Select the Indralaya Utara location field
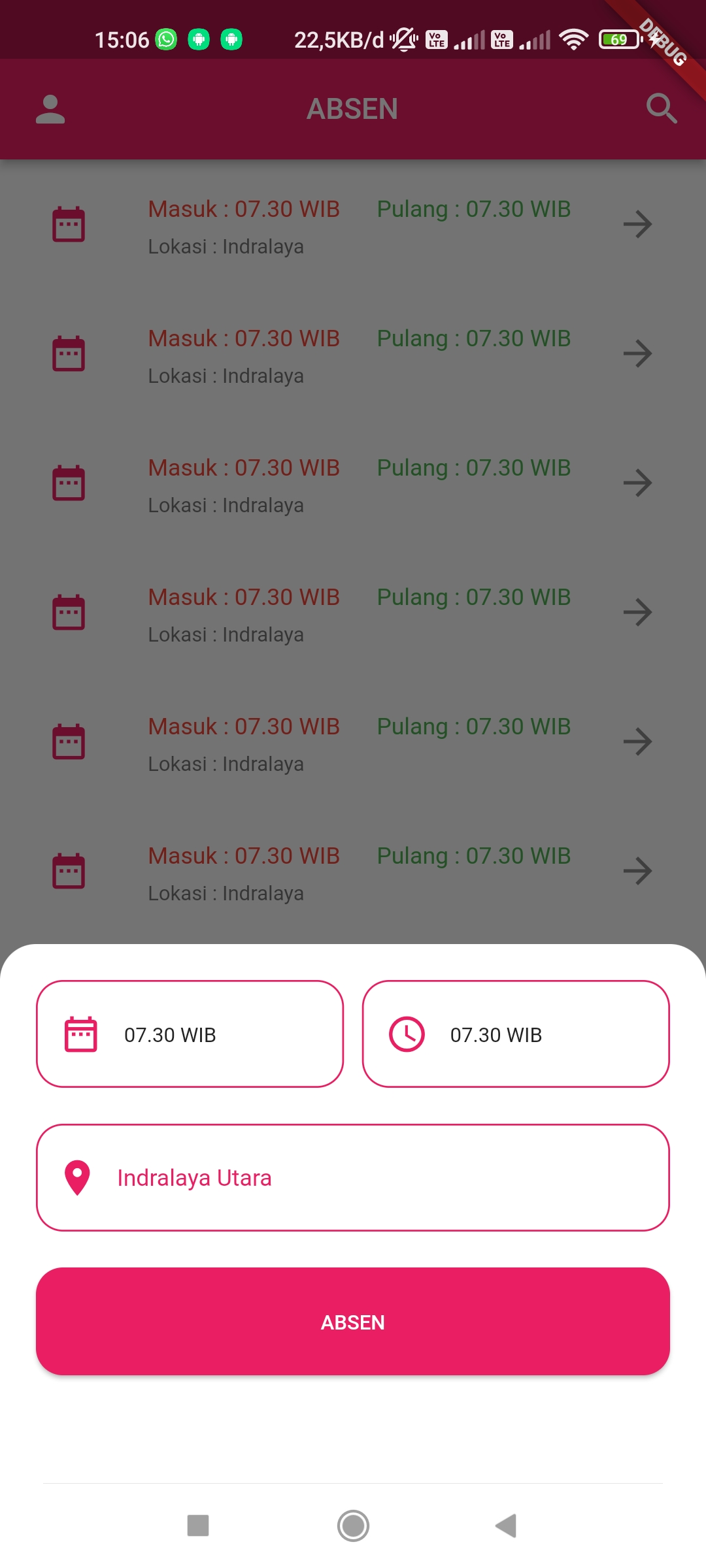706x1568 pixels. pos(353,1177)
